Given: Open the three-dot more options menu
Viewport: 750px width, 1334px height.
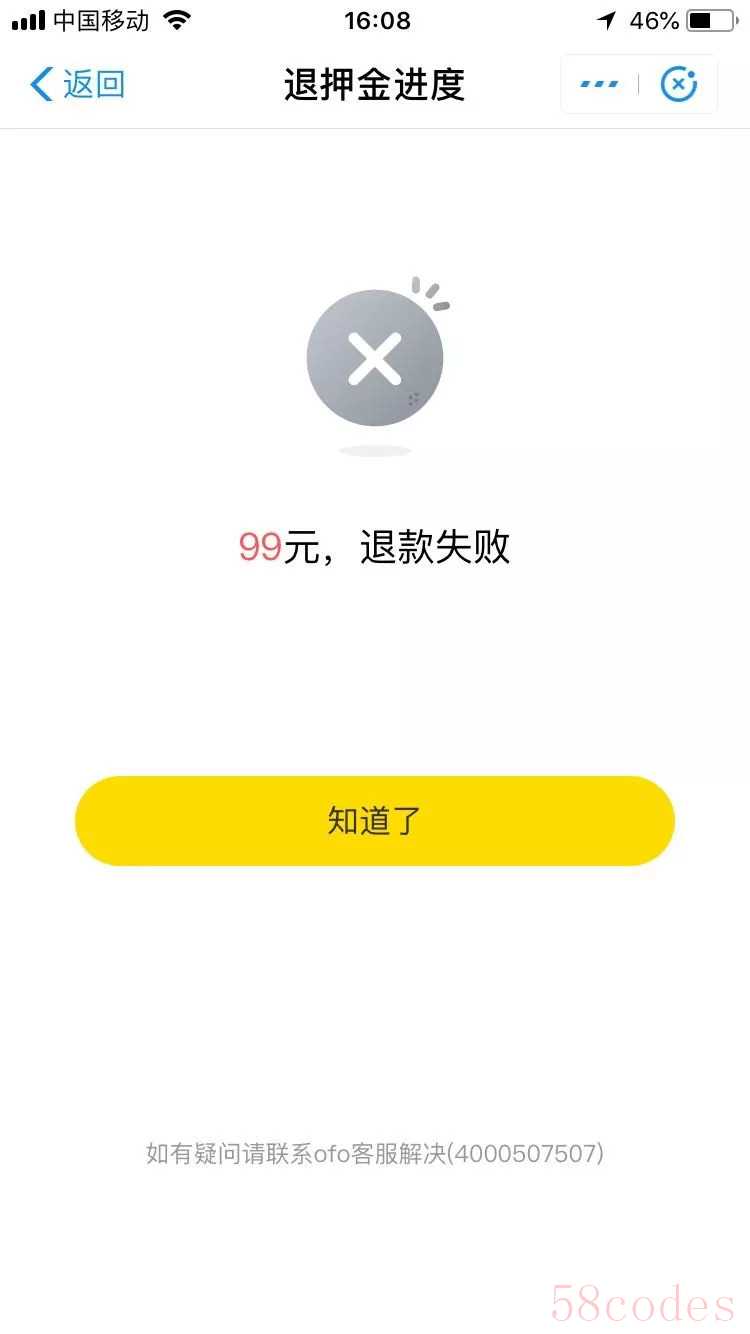Looking at the screenshot, I should pos(599,84).
